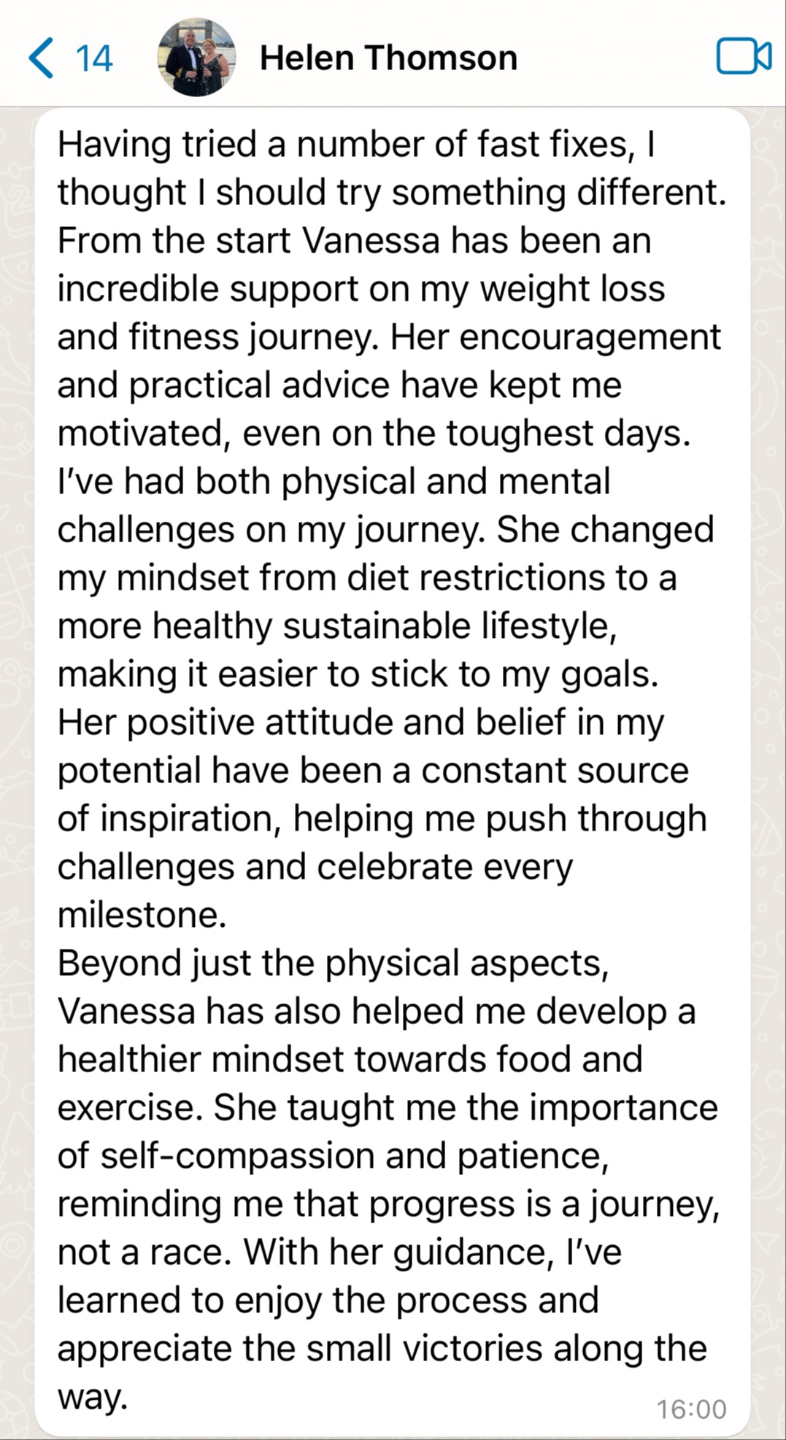
Task: Go back to the chat list
Action: [68, 58]
